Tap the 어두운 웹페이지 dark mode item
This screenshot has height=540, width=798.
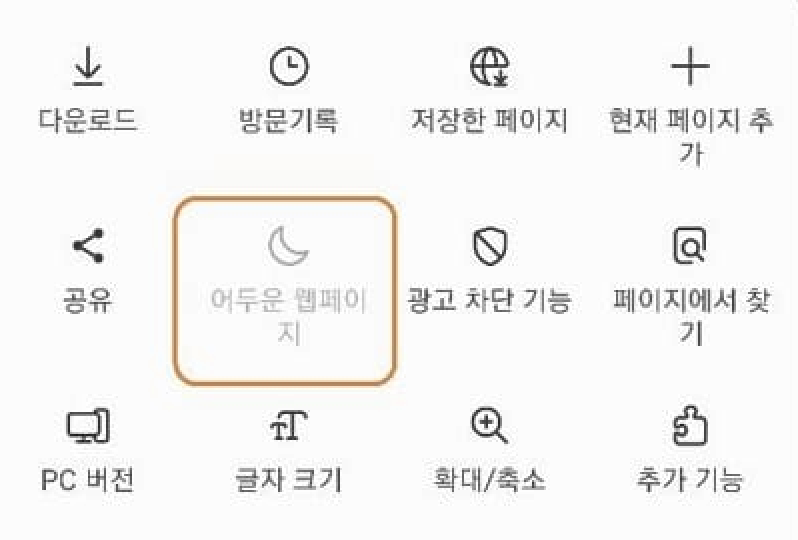click(x=286, y=290)
